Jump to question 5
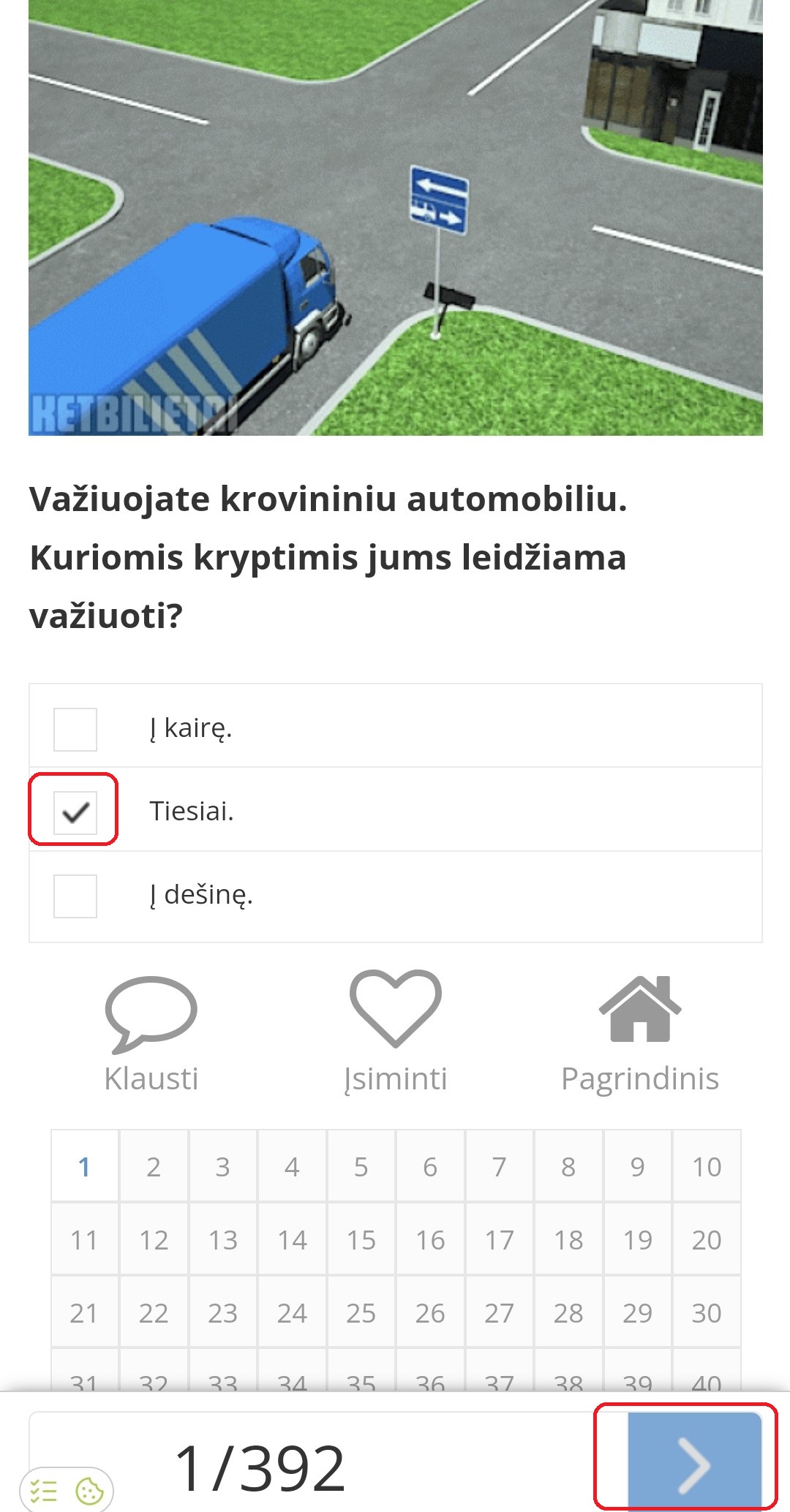This screenshot has height=1512, width=790. (361, 1167)
